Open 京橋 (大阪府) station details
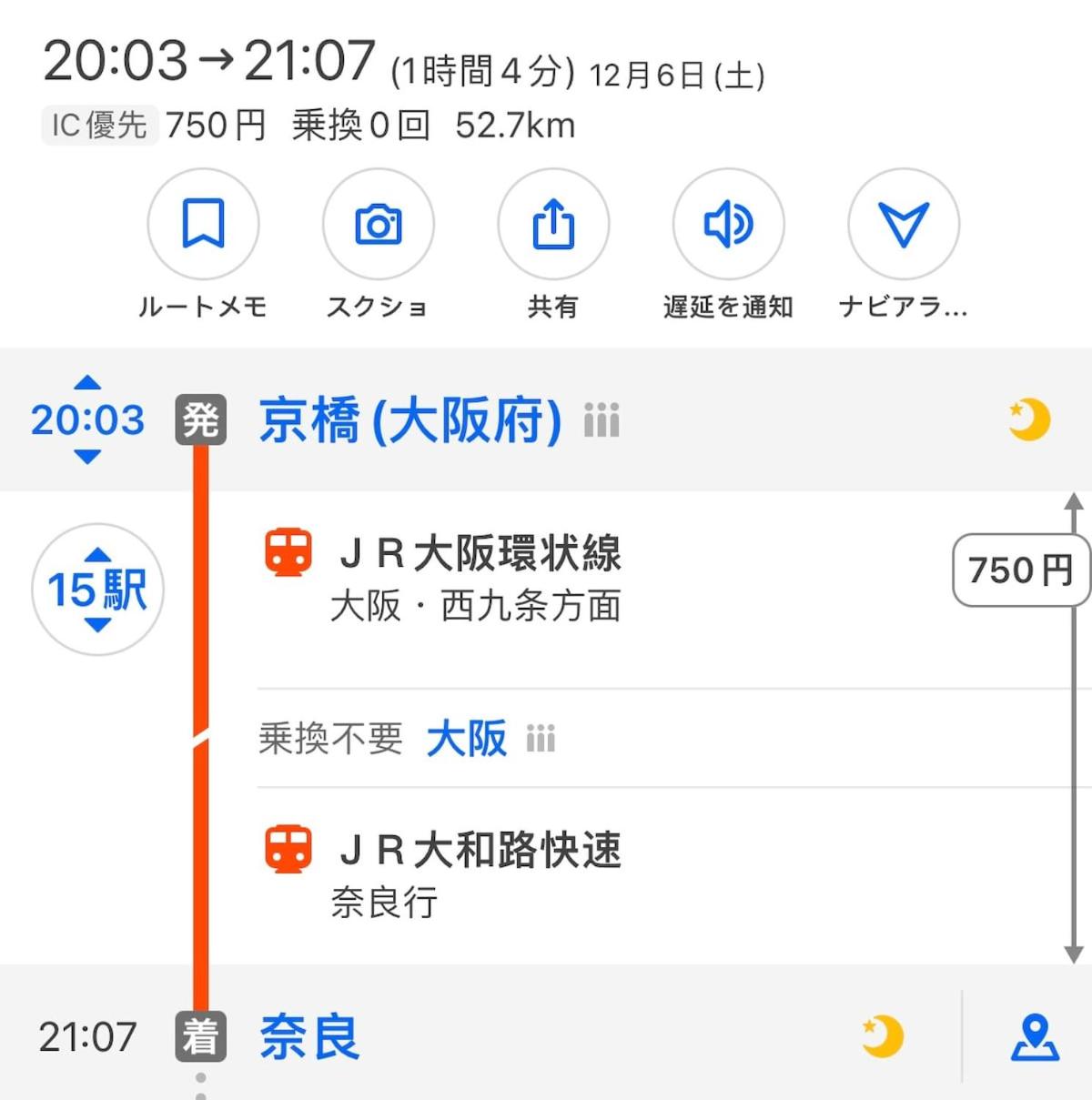Viewport: 1092px width, 1100px height. (x=409, y=421)
